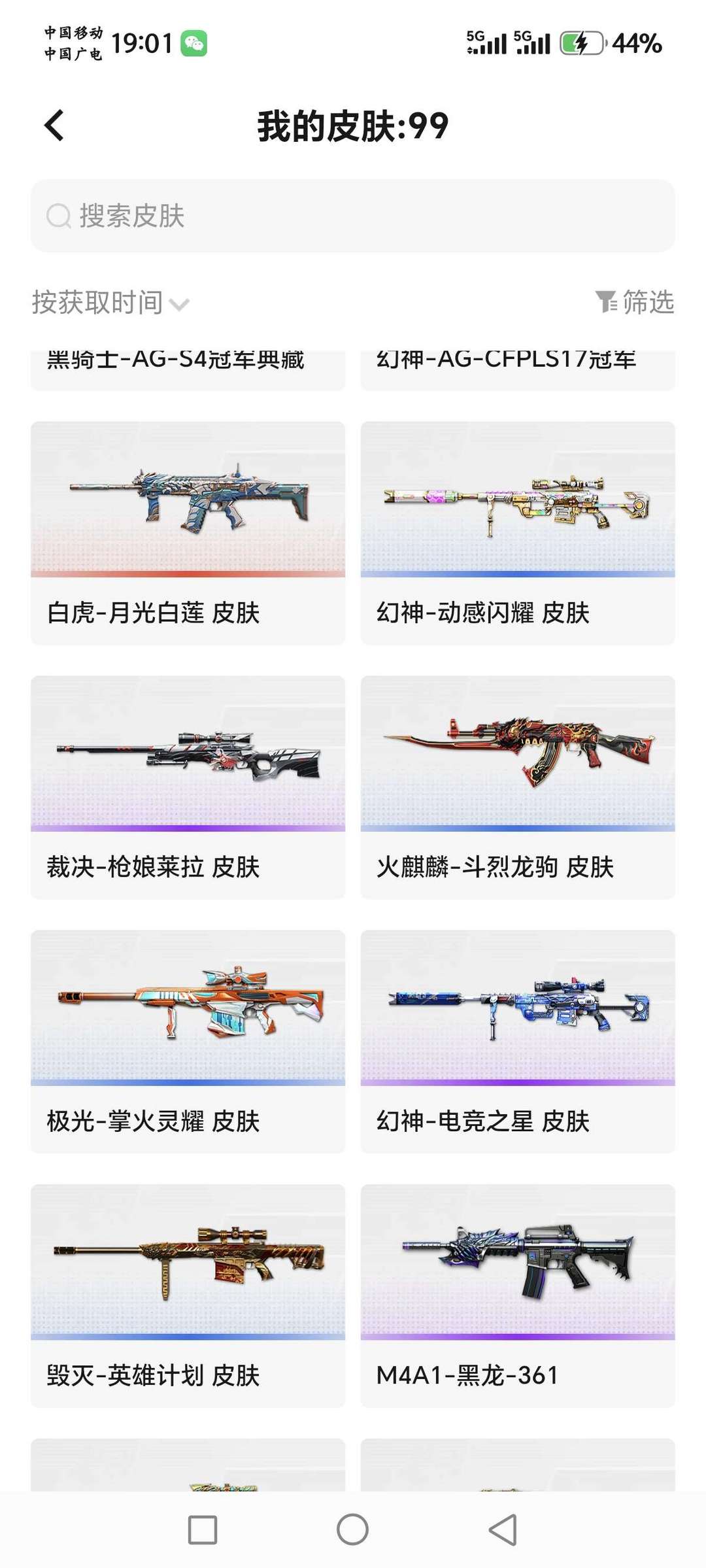
Task: Expand the 按获取时间 sort dropdown
Action: (110, 303)
